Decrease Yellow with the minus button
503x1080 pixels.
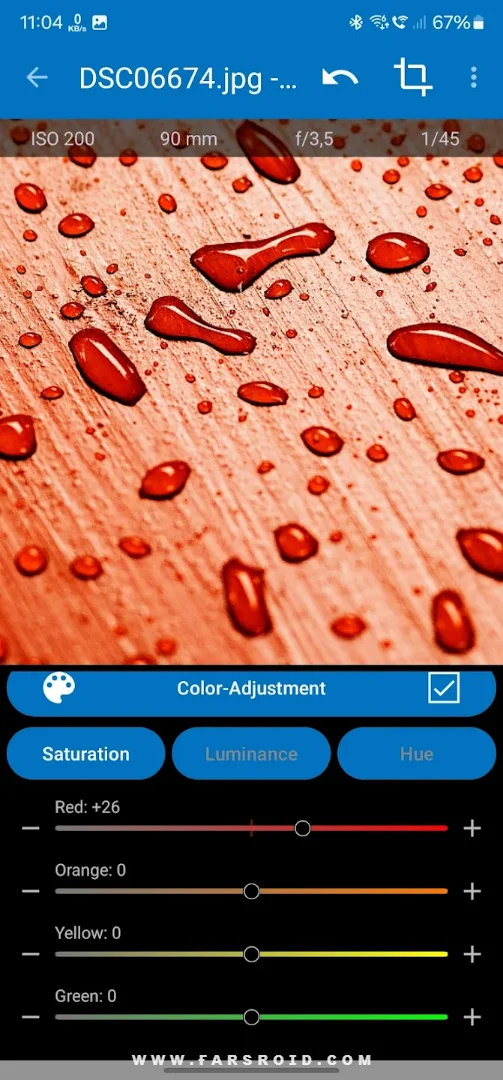[30, 954]
